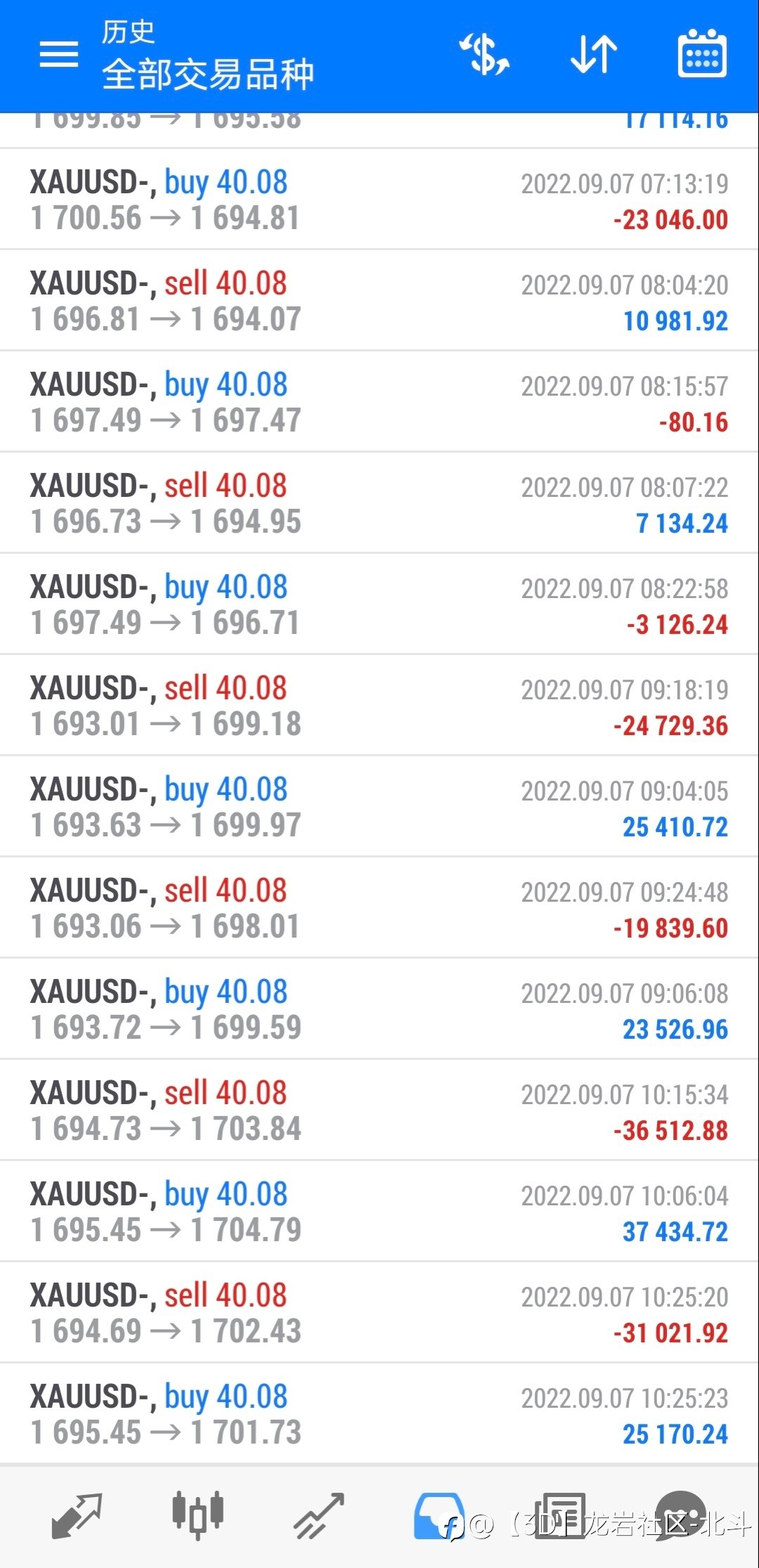This screenshot has width=759, height=1568.
Task: Expand the buy trade closed at -23 046.00
Action: click(379, 199)
